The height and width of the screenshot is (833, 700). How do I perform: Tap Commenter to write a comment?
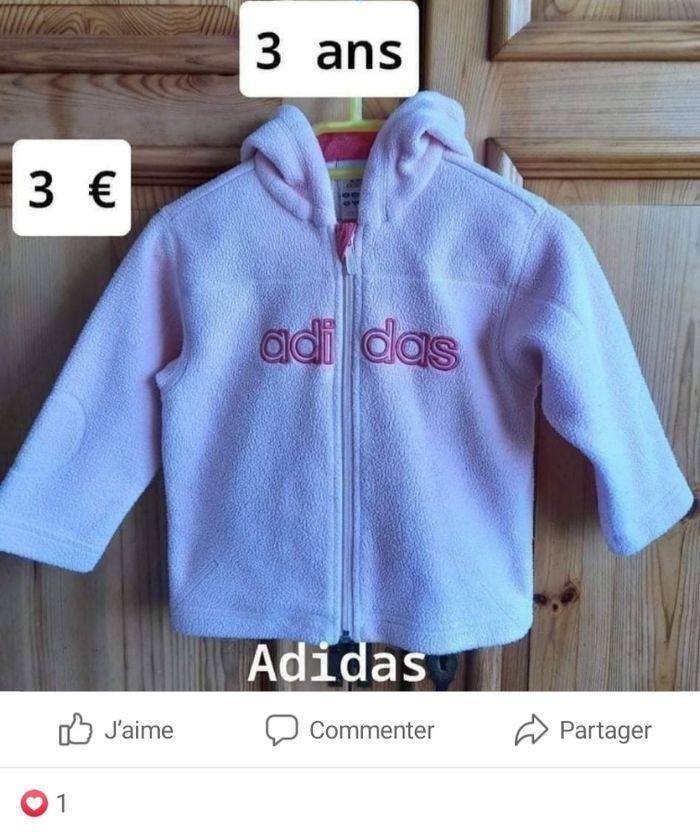pyautogui.click(x=350, y=730)
